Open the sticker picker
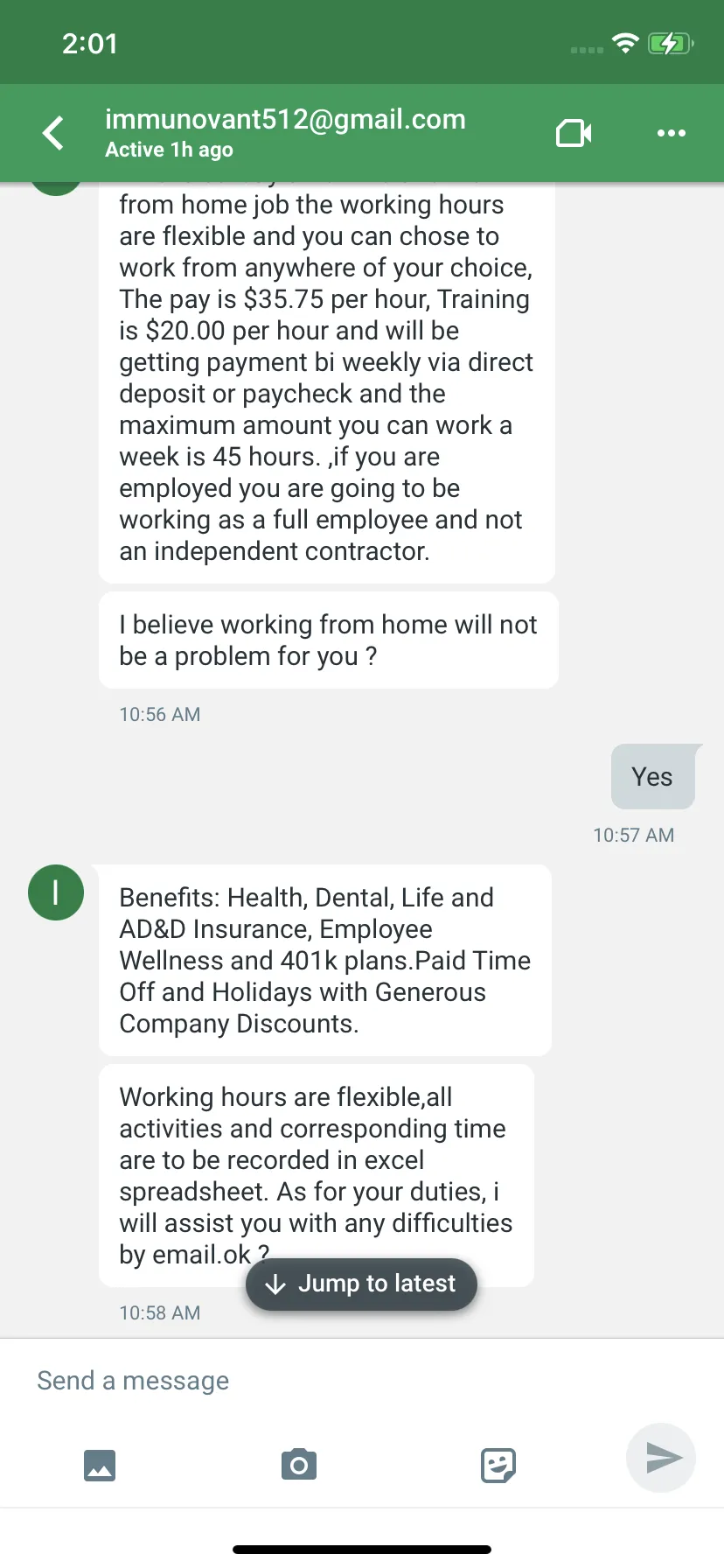This screenshot has height=1568, width=724. (498, 1465)
